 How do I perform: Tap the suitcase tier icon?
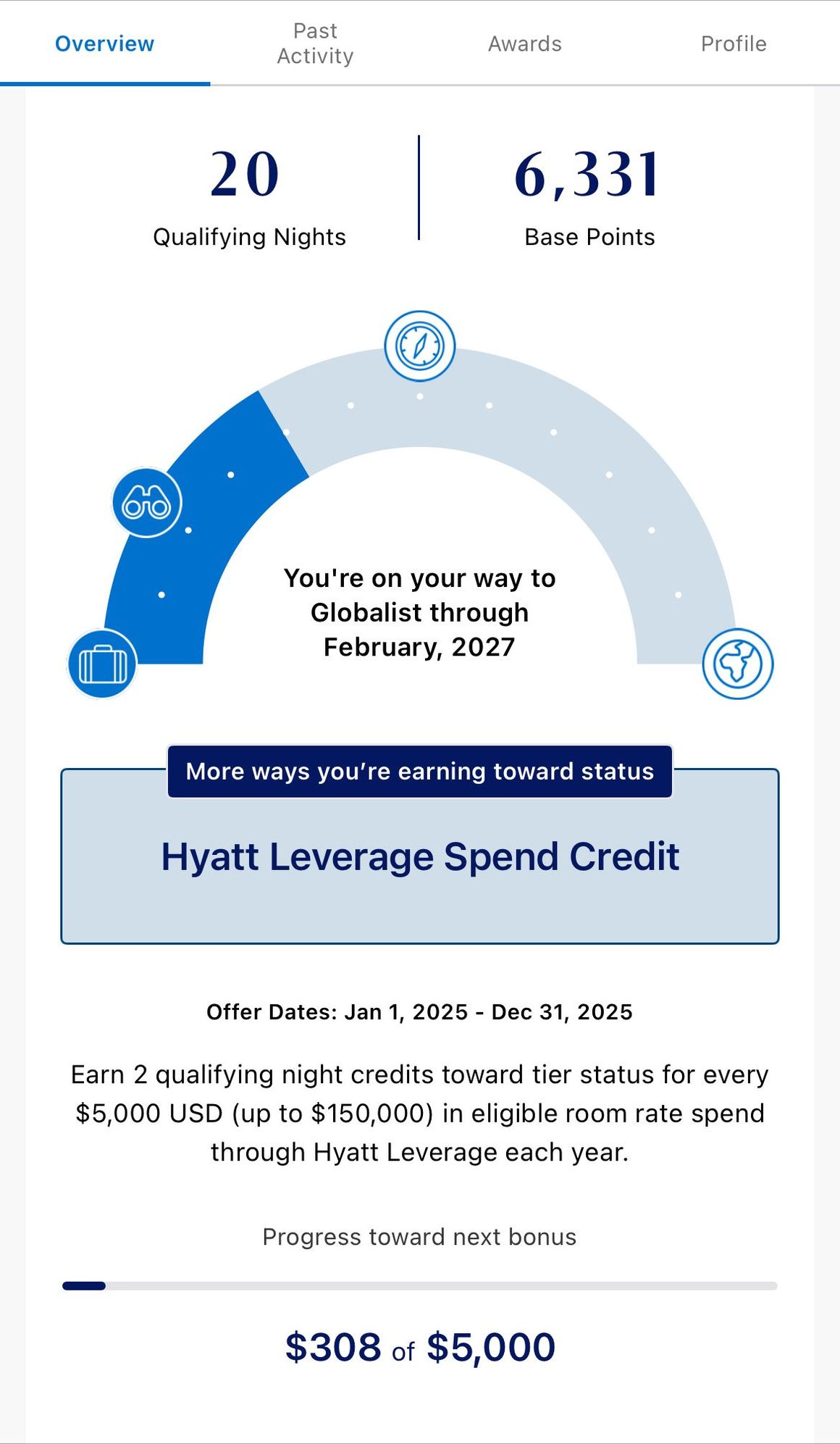coord(102,664)
